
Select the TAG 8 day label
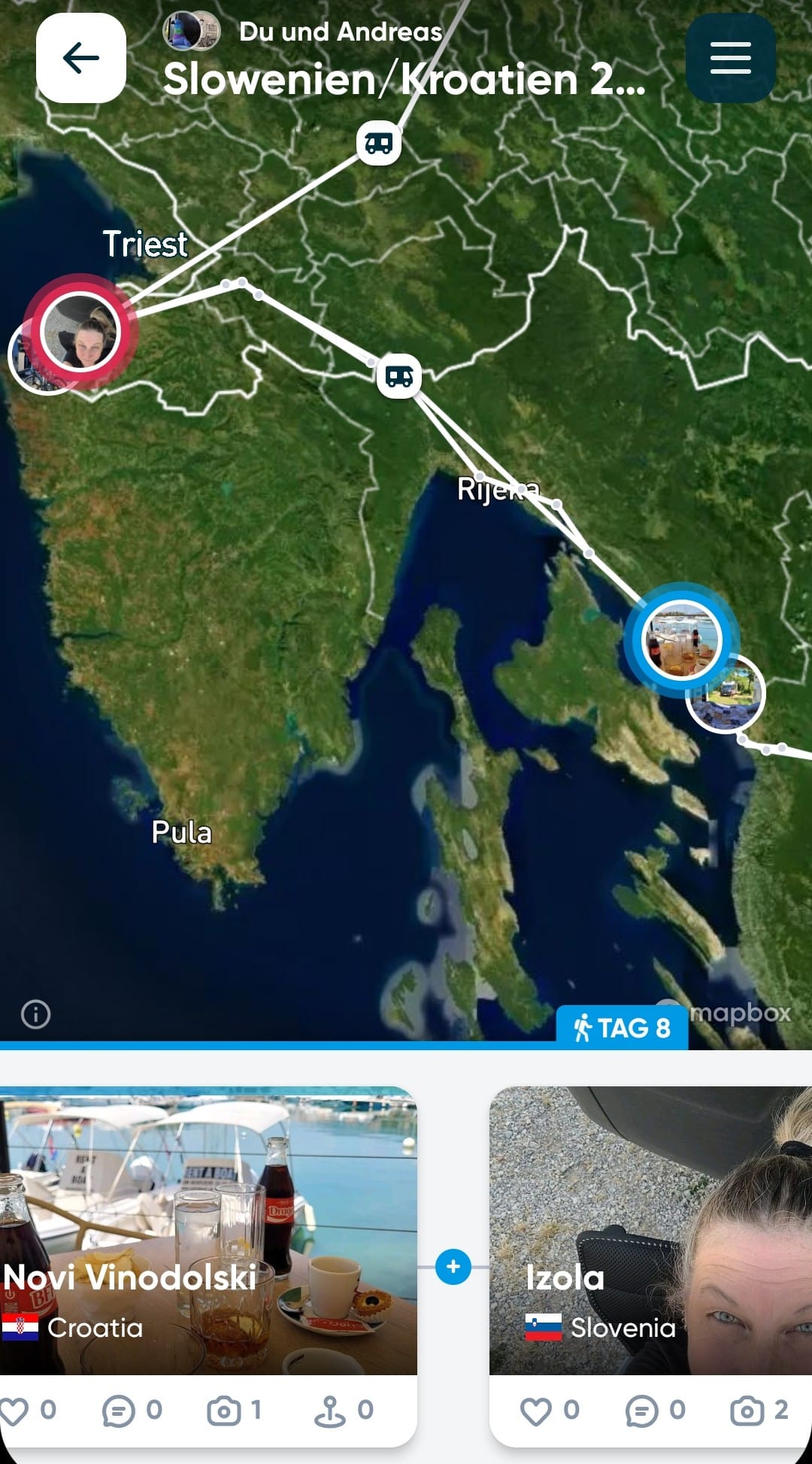[622, 1028]
